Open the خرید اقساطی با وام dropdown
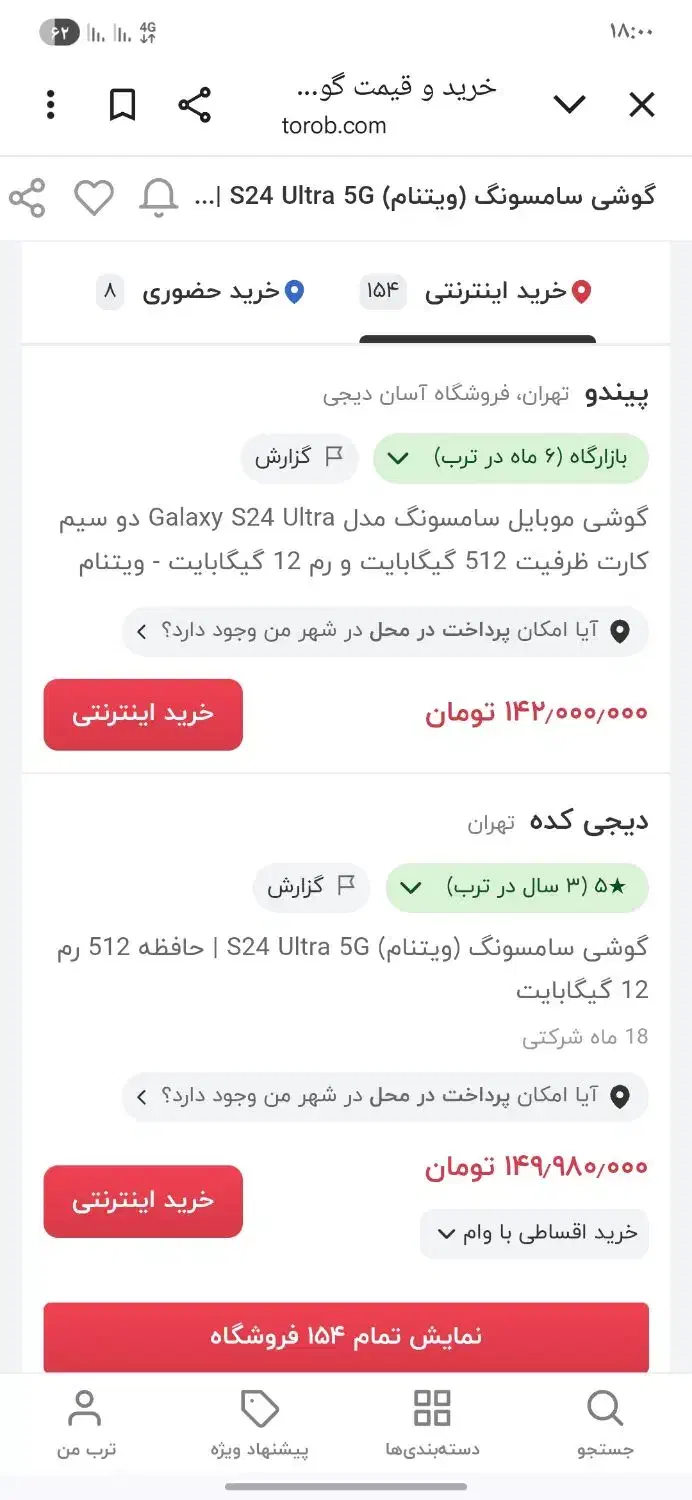Image resolution: width=692 pixels, height=1500 pixels. (534, 1233)
